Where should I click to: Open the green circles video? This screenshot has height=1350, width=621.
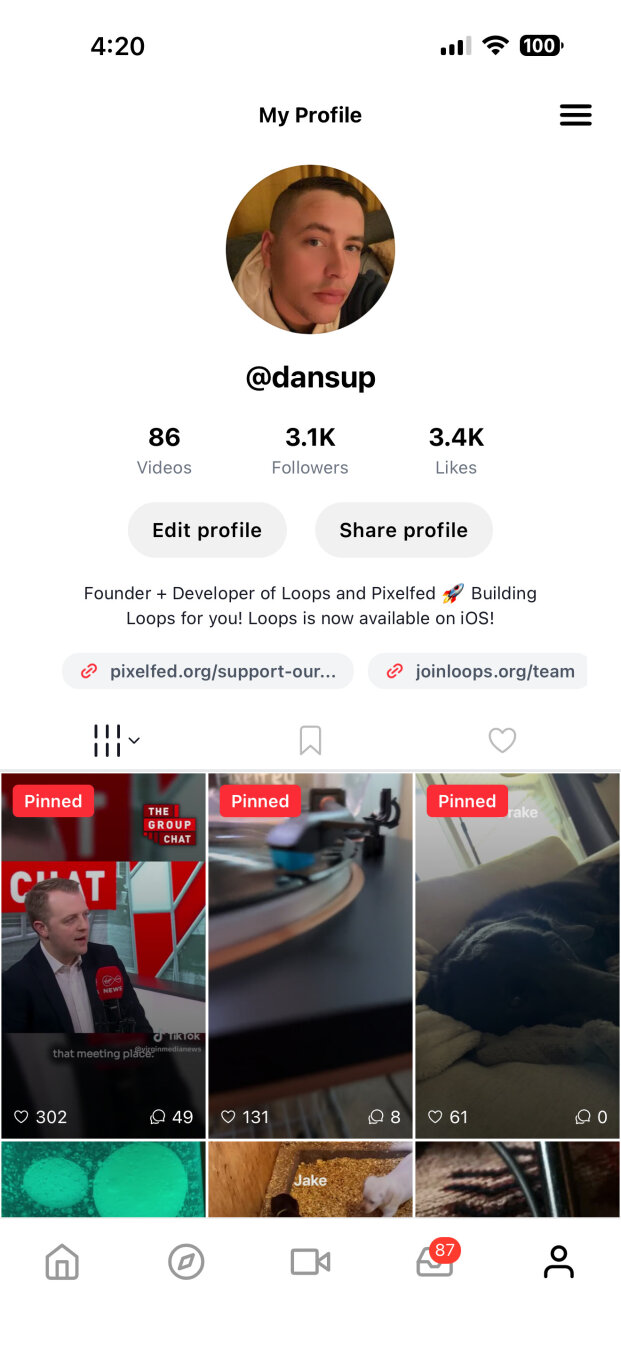103,1180
